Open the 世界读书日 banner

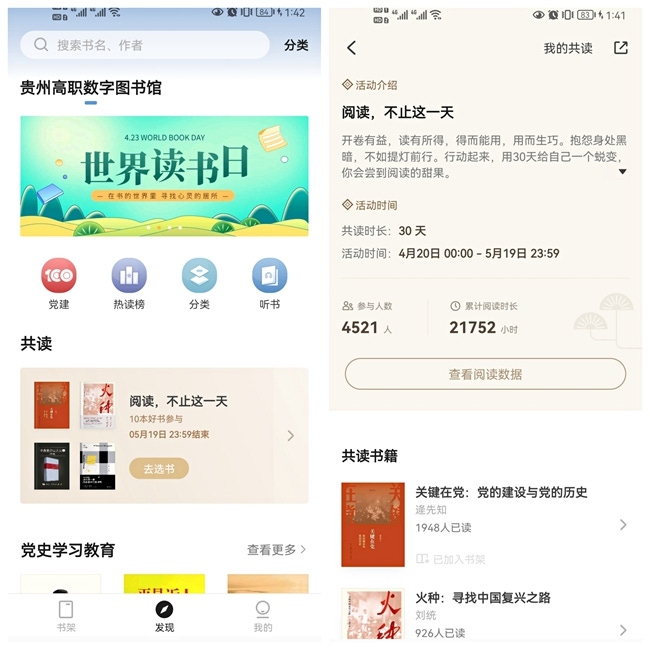tap(164, 175)
